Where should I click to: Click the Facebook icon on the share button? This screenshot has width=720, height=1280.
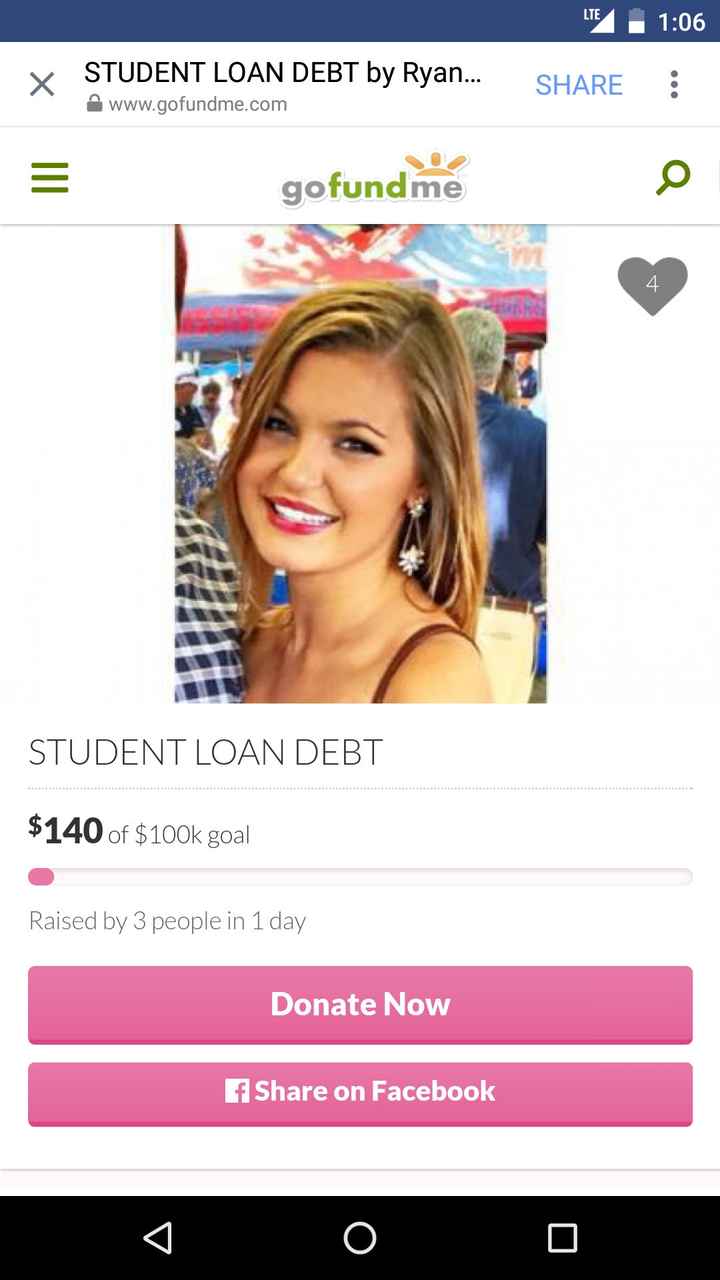236,1091
